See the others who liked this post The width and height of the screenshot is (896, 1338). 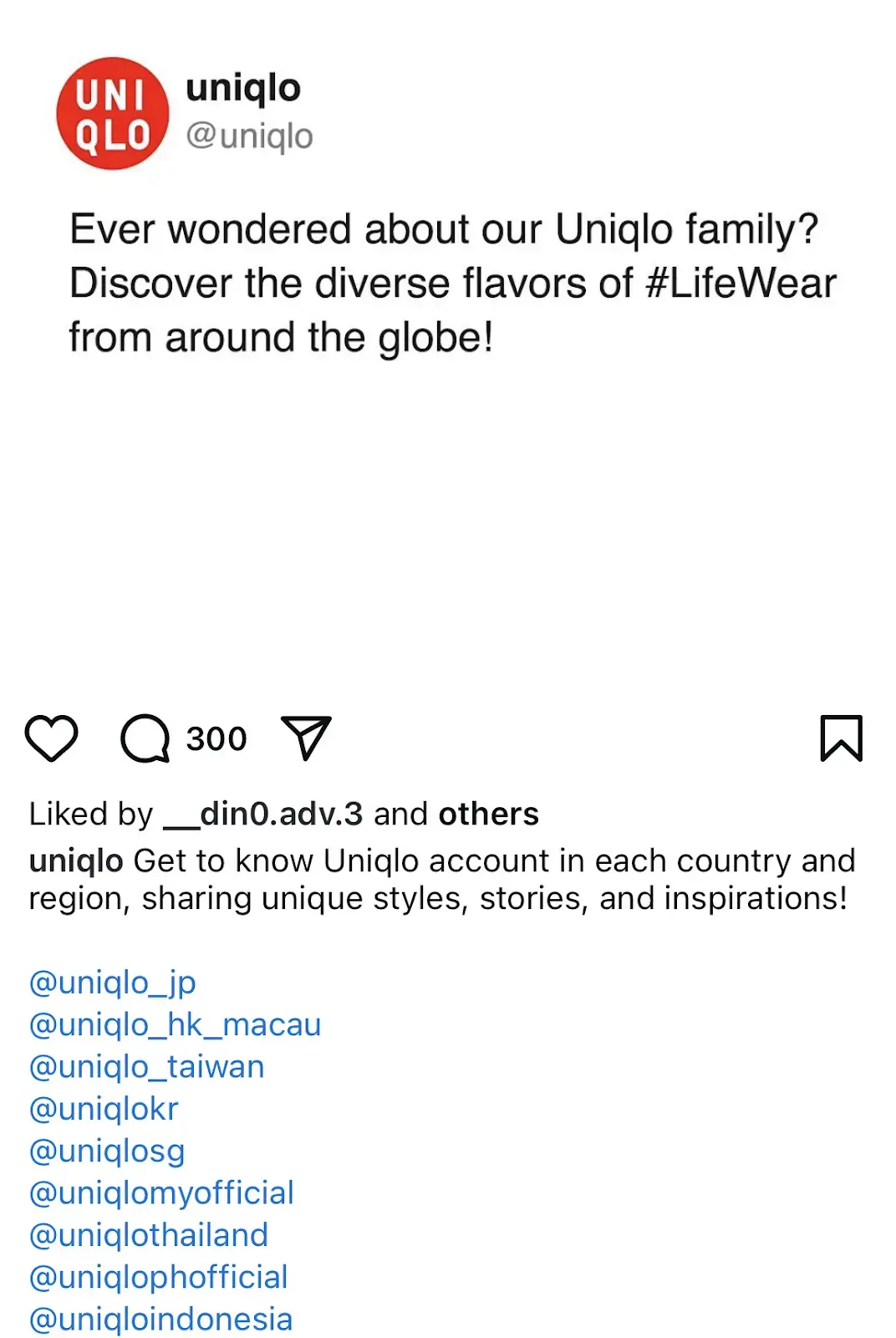pos(489,814)
